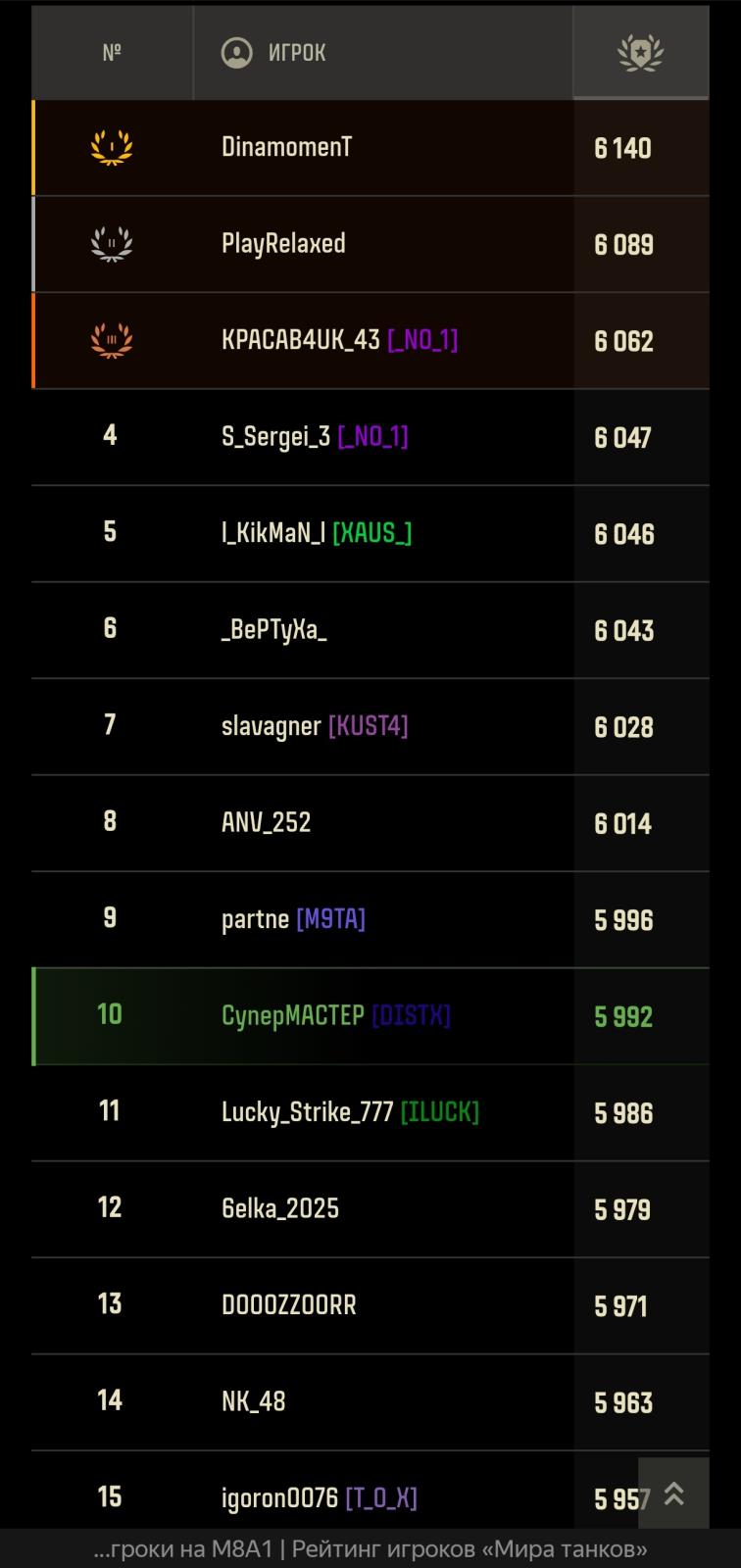The image size is (741, 1568).
Task: Select the ANV_252 row
Action: 266,822
